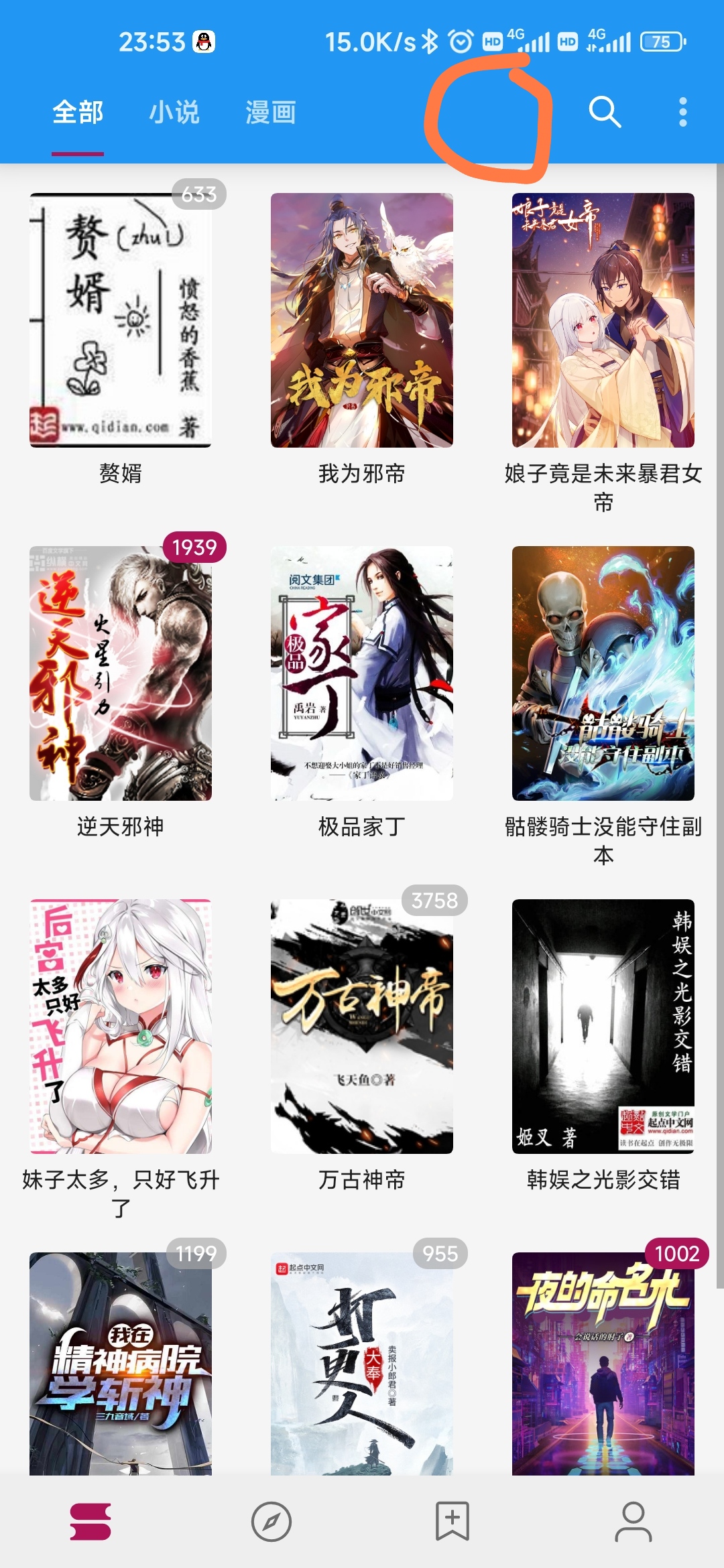This screenshot has width=724, height=1568.
Task: Open the 夜的命名术 cover
Action: (x=603, y=1364)
